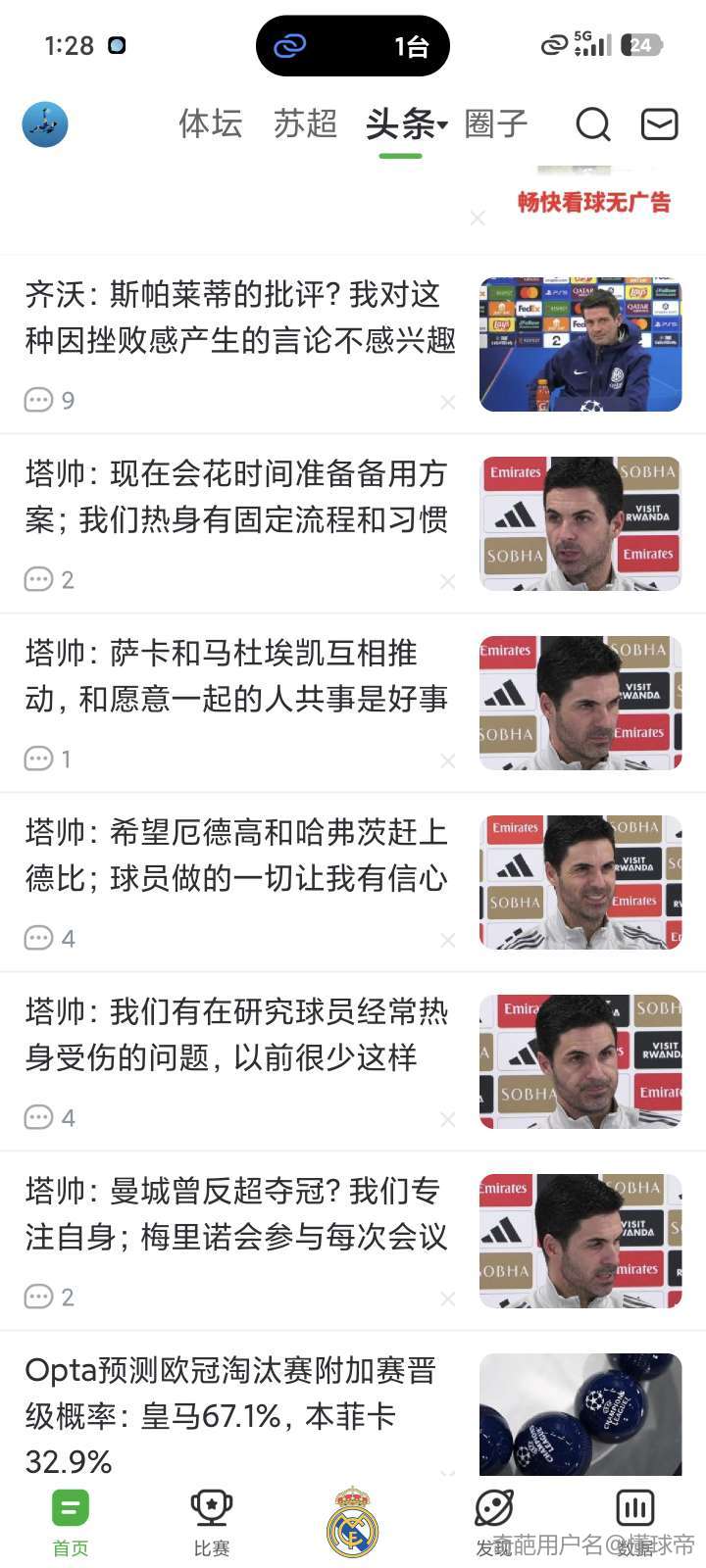This screenshot has height=1568, width=706.
Task: Tap the profile avatar at top left
Action: coord(45,124)
